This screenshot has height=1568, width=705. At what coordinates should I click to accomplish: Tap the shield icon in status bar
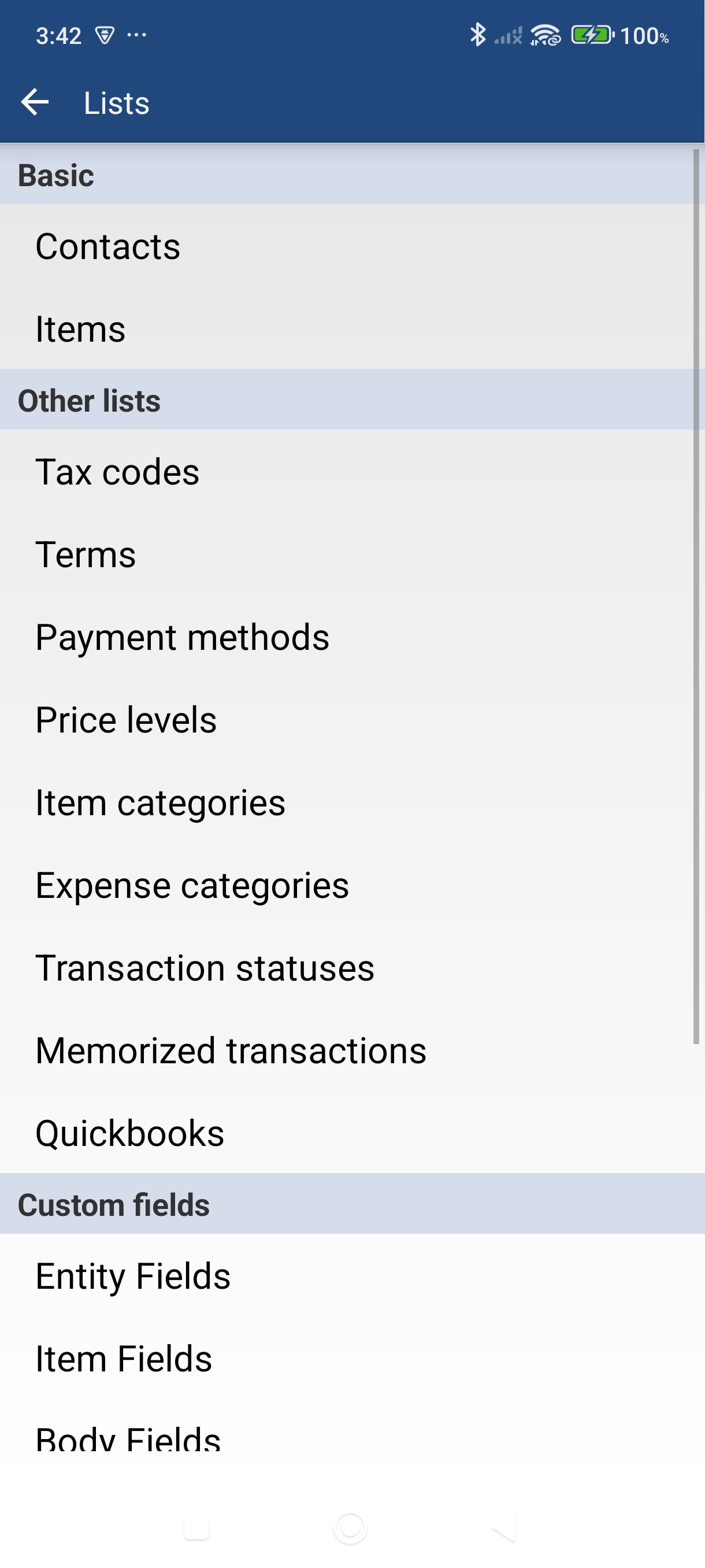105,35
